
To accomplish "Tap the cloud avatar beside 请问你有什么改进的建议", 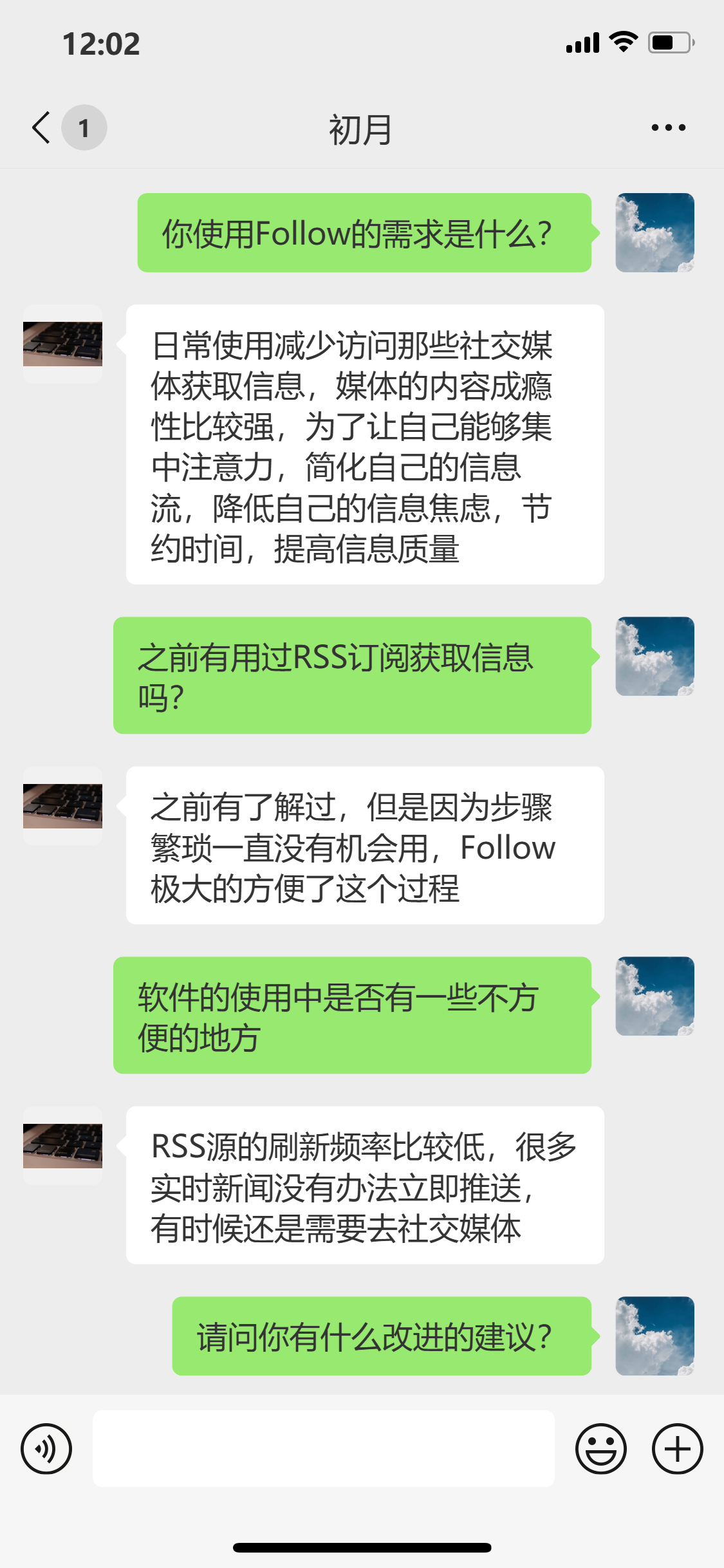I will 654,1336.
